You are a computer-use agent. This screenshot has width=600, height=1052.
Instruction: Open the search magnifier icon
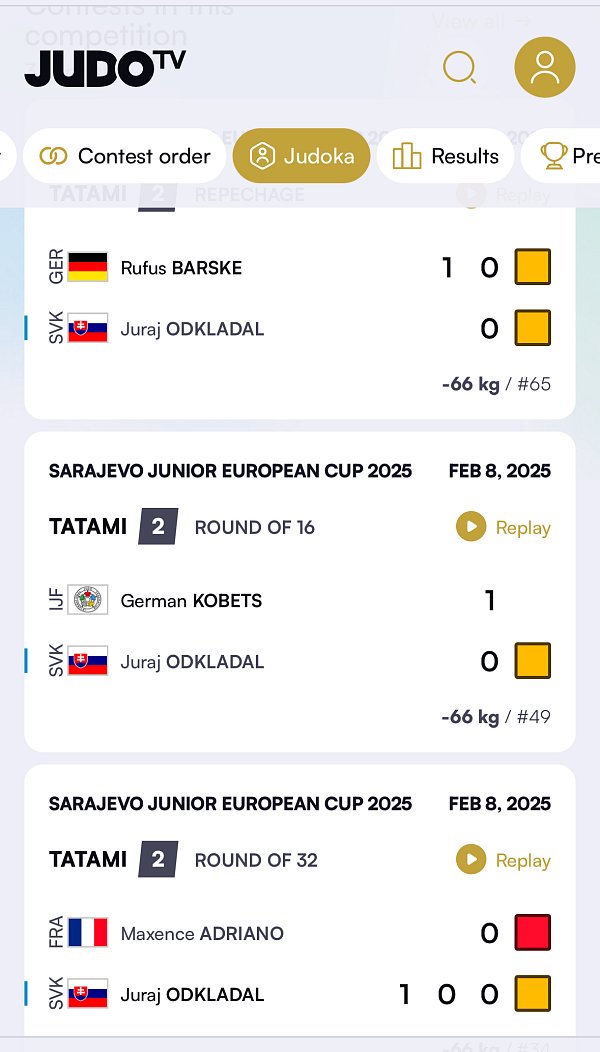(460, 67)
